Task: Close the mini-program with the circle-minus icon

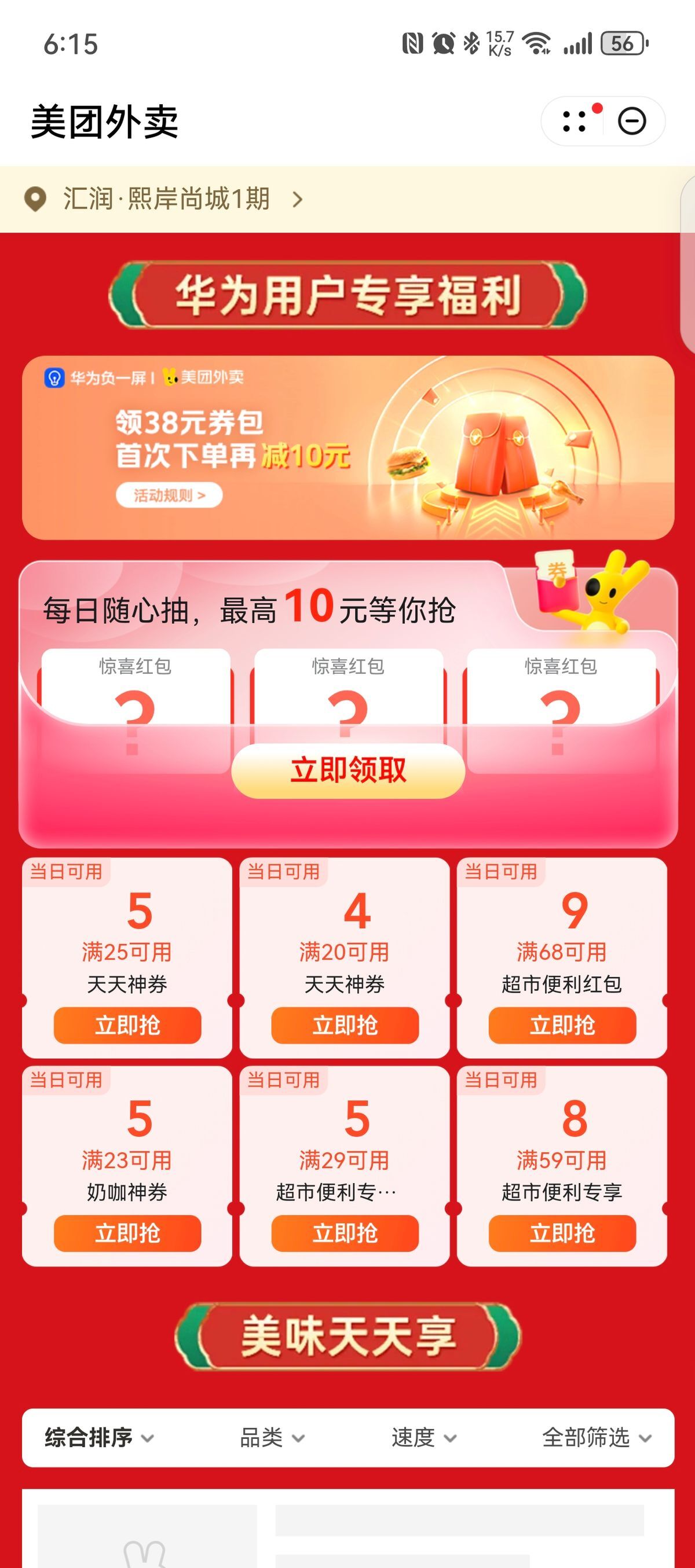Action: 632,120
